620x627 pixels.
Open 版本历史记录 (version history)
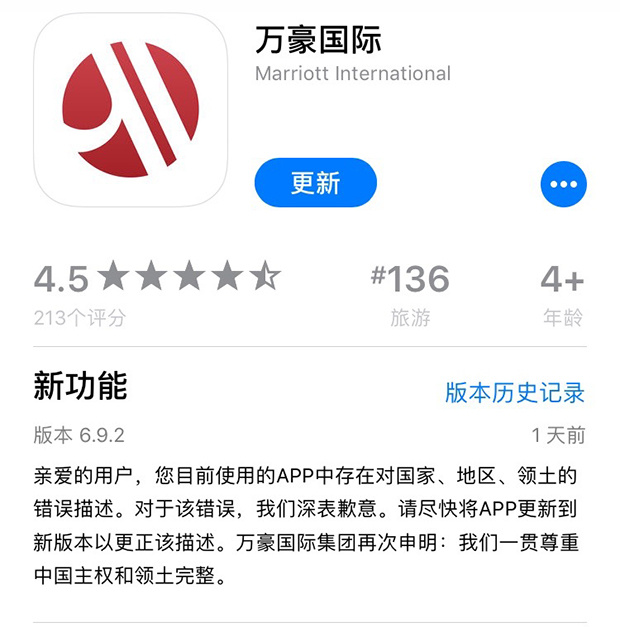click(x=515, y=393)
